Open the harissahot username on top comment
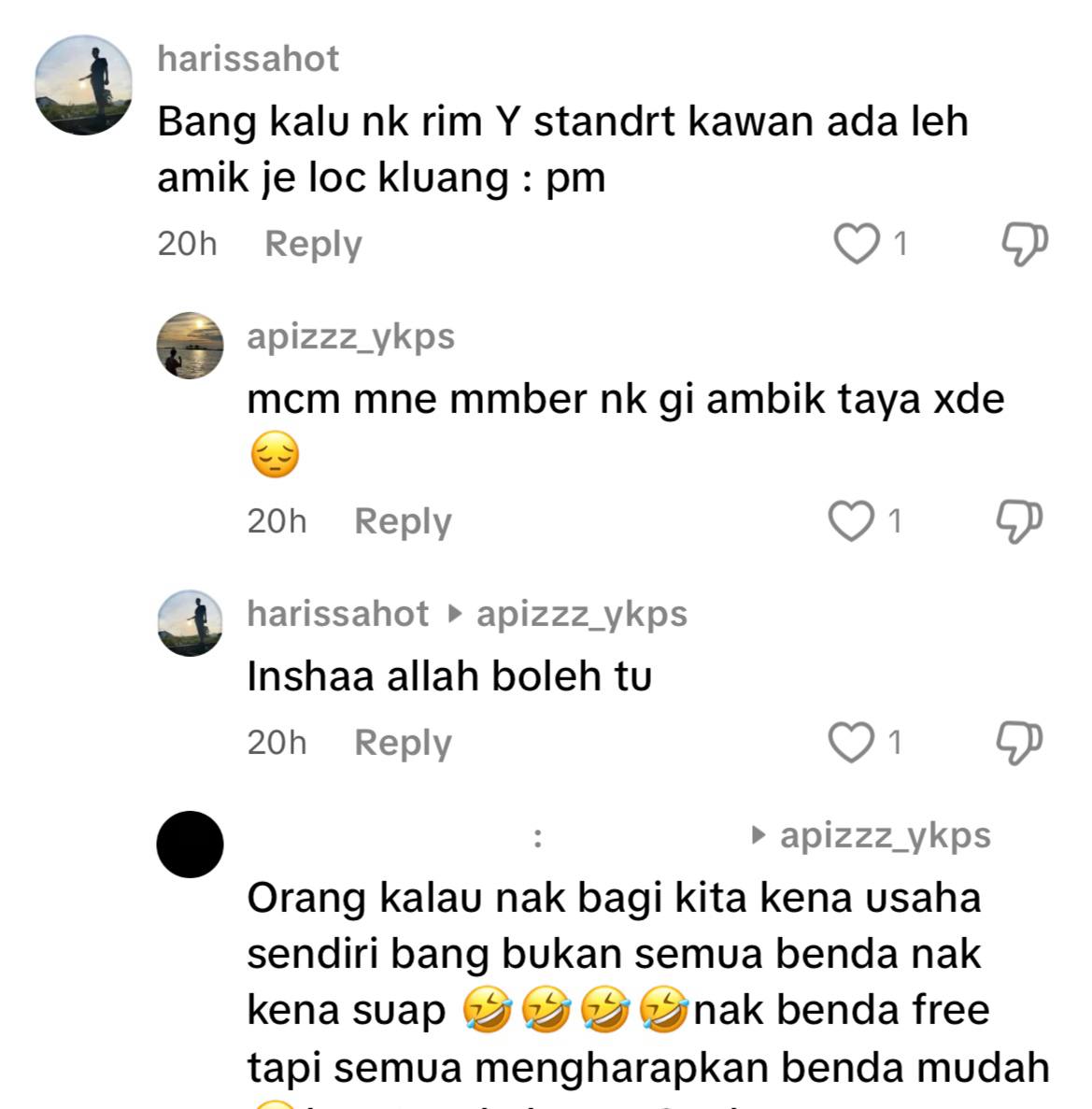The image size is (1092, 1109). click(248, 59)
